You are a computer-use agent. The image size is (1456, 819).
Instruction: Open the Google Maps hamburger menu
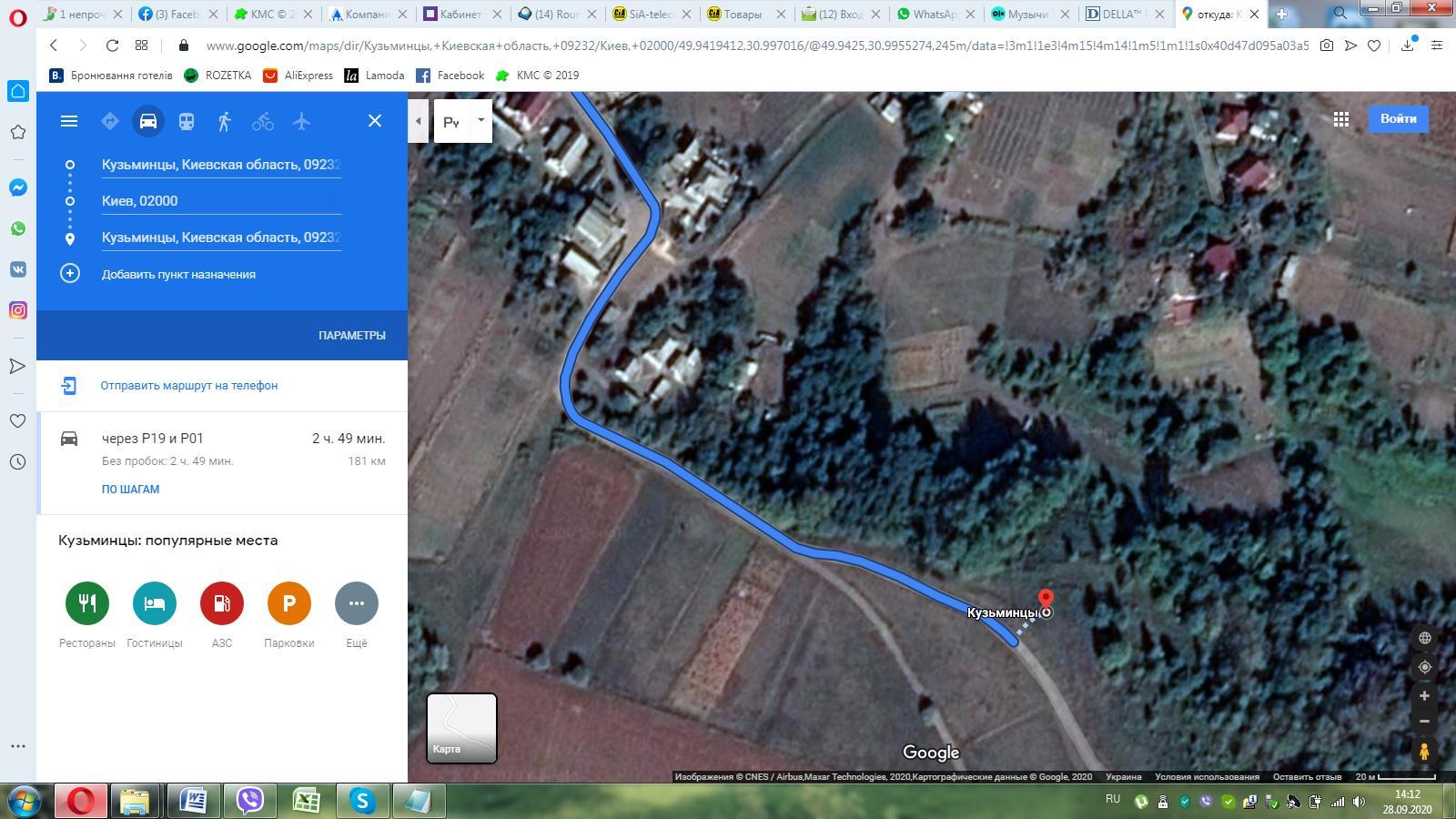click(69, 121)
